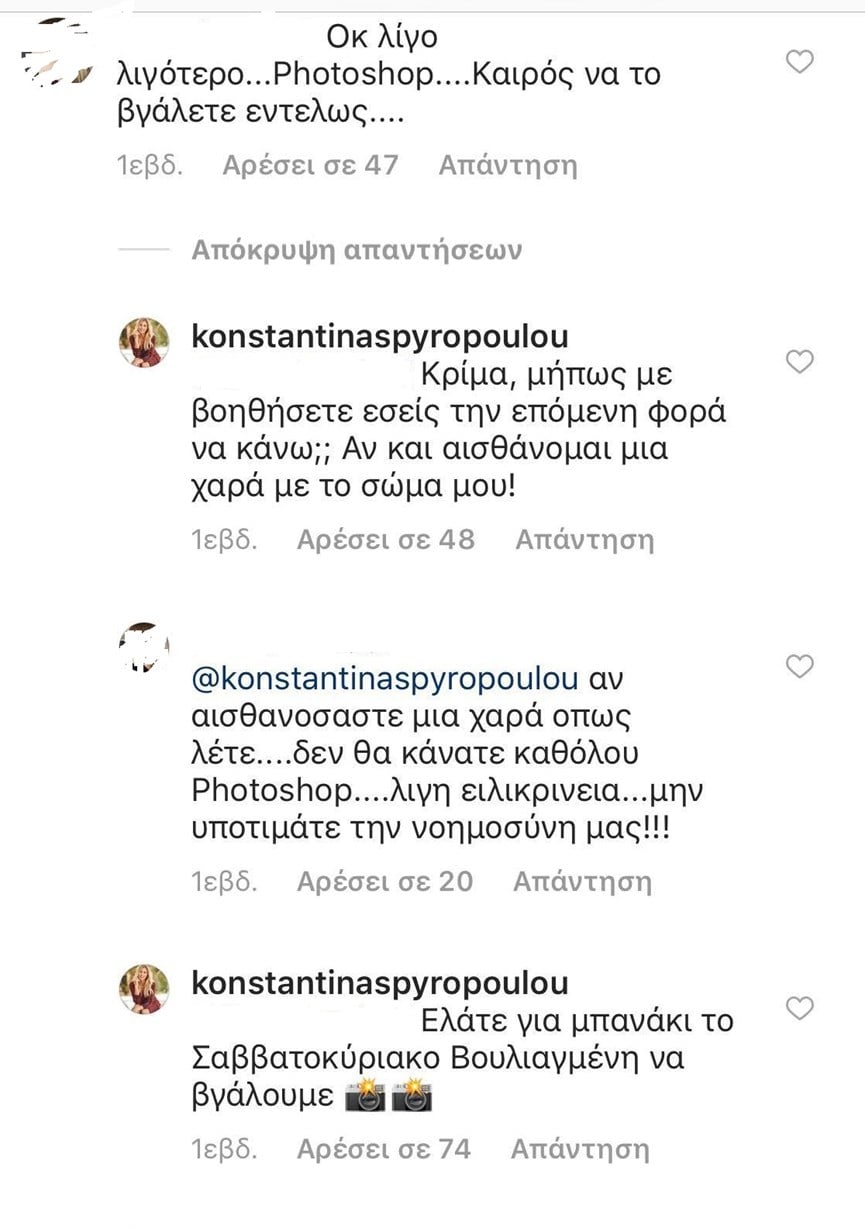Screen dimensions: 865x1229
Task: Like the comment about less Photoshop
Action: [799, 63]
